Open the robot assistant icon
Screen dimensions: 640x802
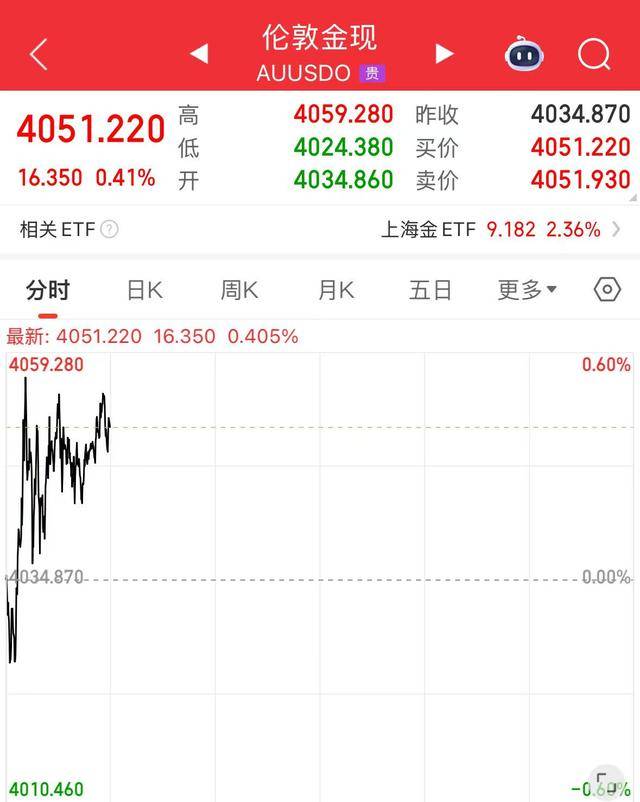[x=525, y=54]
